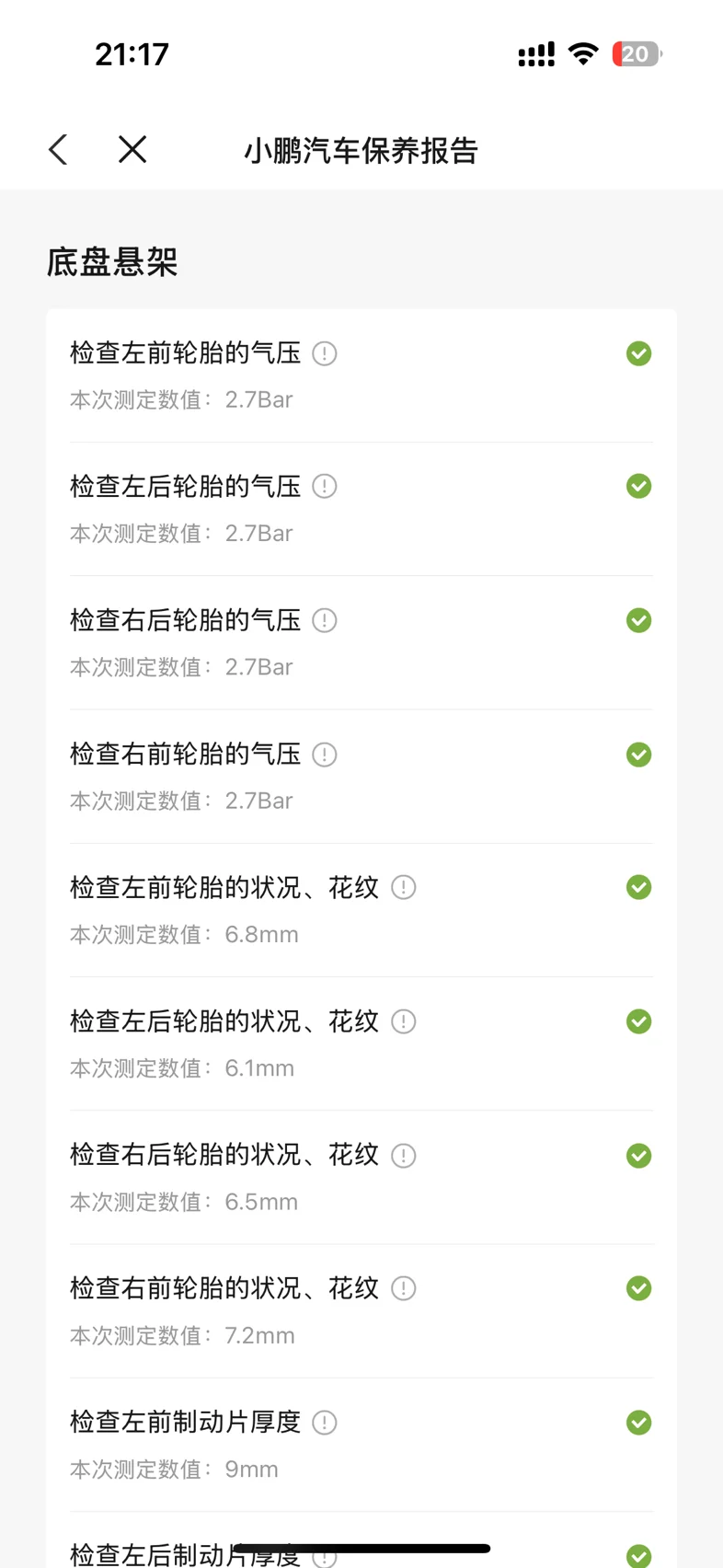The height and width of the screenshot is (1568, 723).
Task: Open info icon next to 检查左前制动片厚度
Action: (x=325, y=1423)
